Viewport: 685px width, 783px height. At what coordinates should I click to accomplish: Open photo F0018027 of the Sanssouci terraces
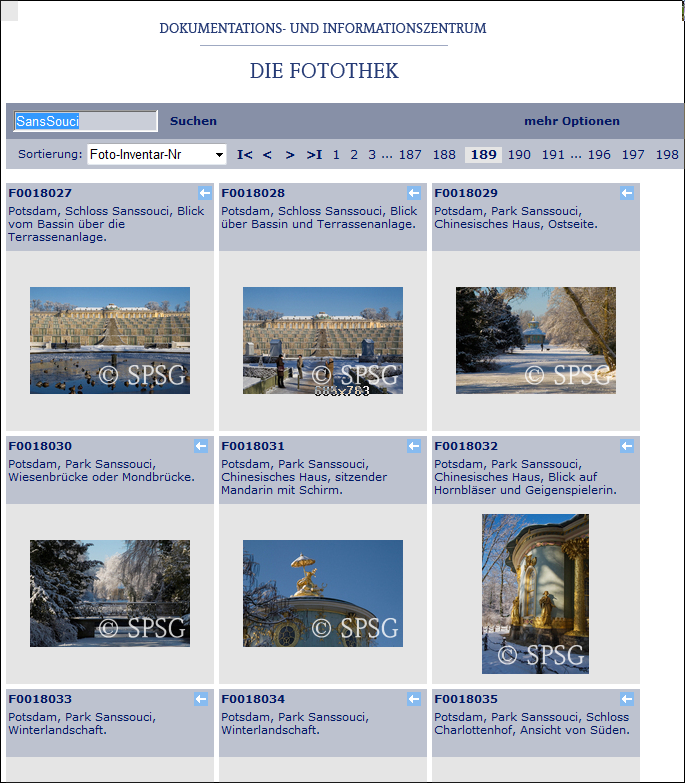pos(110,340)
